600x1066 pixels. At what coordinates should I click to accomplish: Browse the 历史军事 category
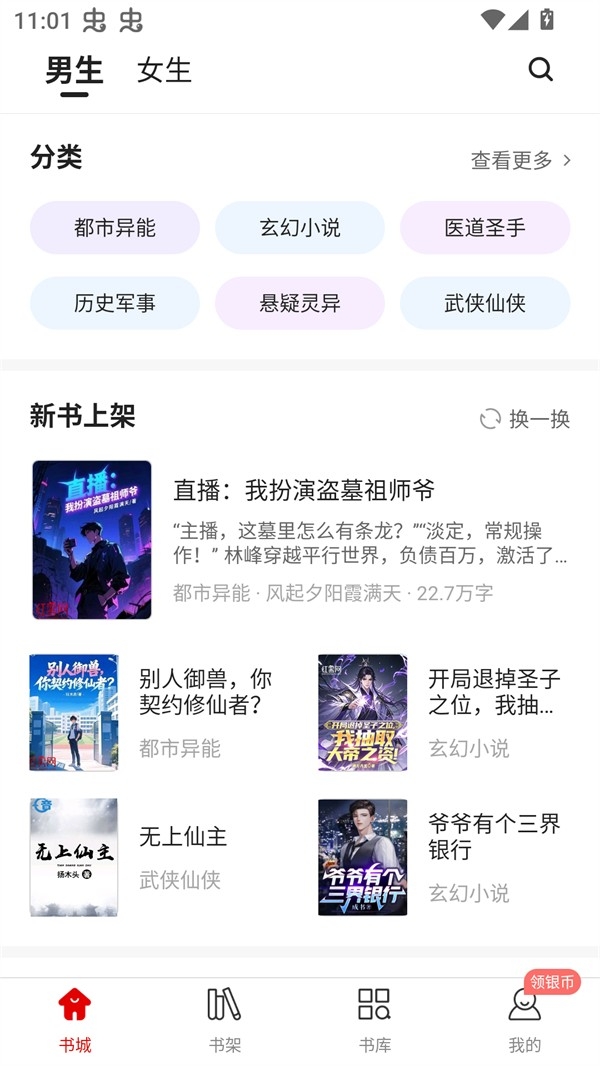pos(115,303)
